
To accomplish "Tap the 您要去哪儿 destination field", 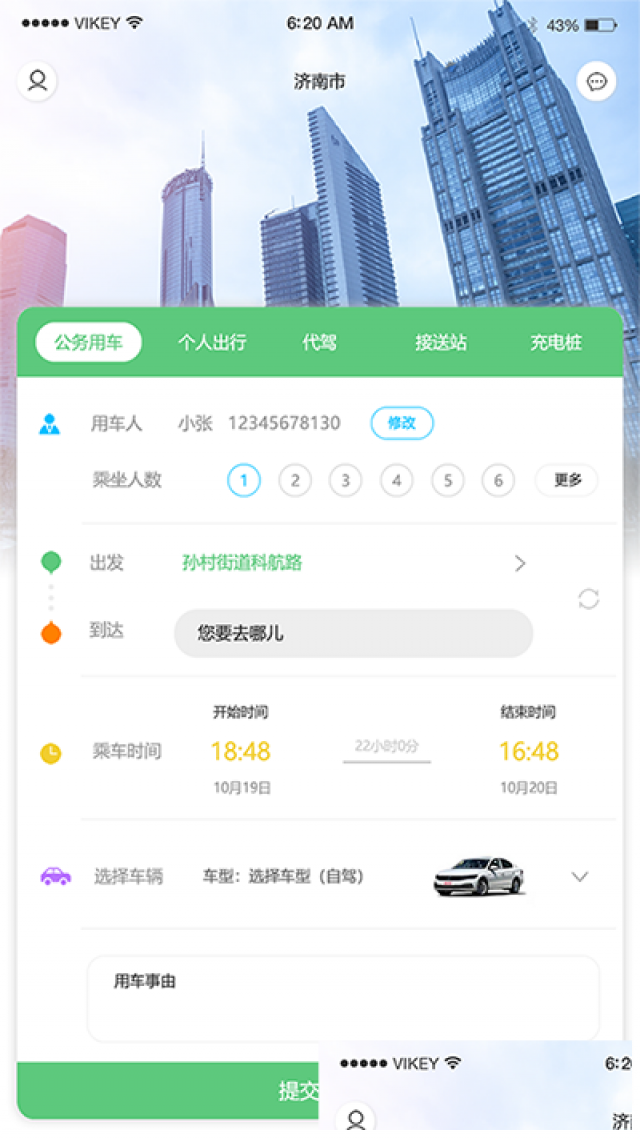I will pos(353,633).
